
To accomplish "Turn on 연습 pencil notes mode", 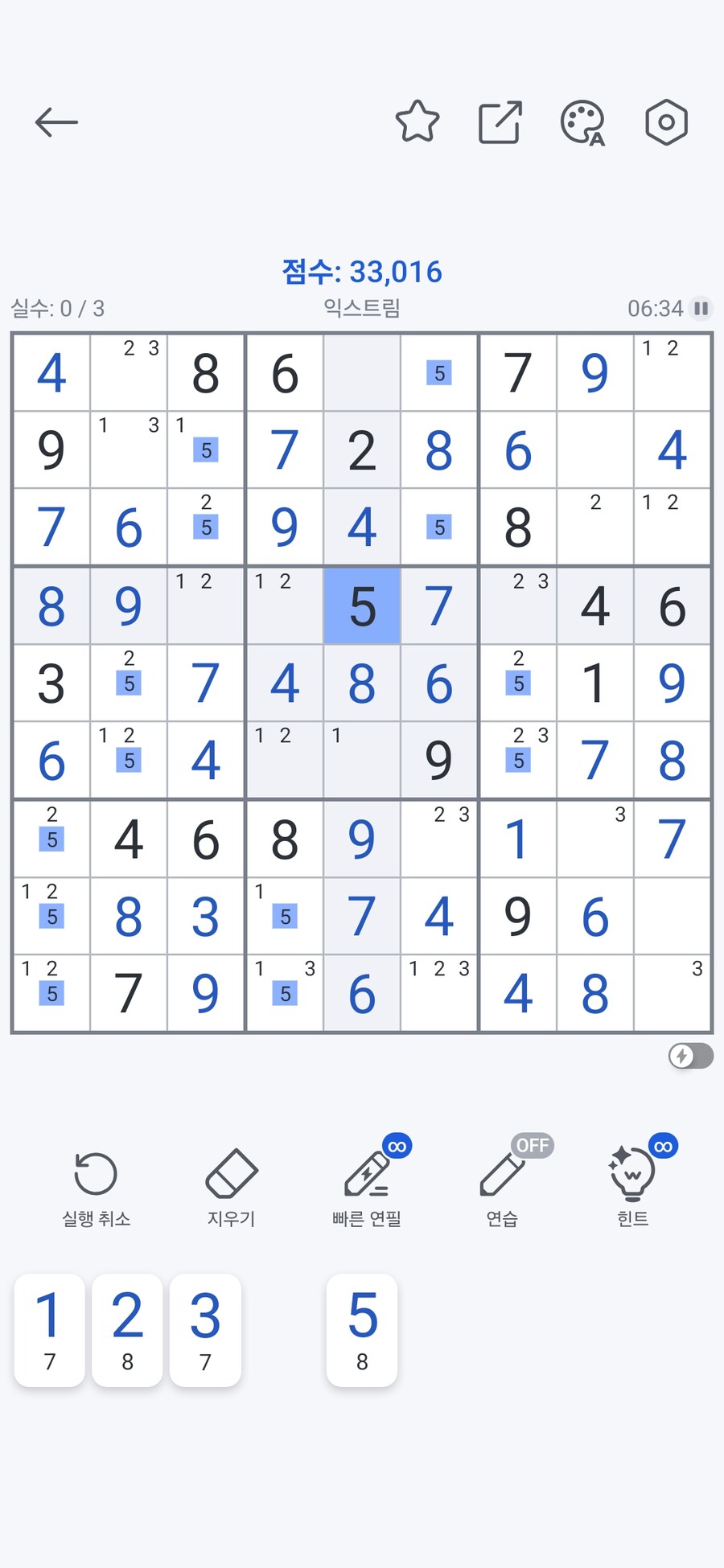I will (502, 1188).
